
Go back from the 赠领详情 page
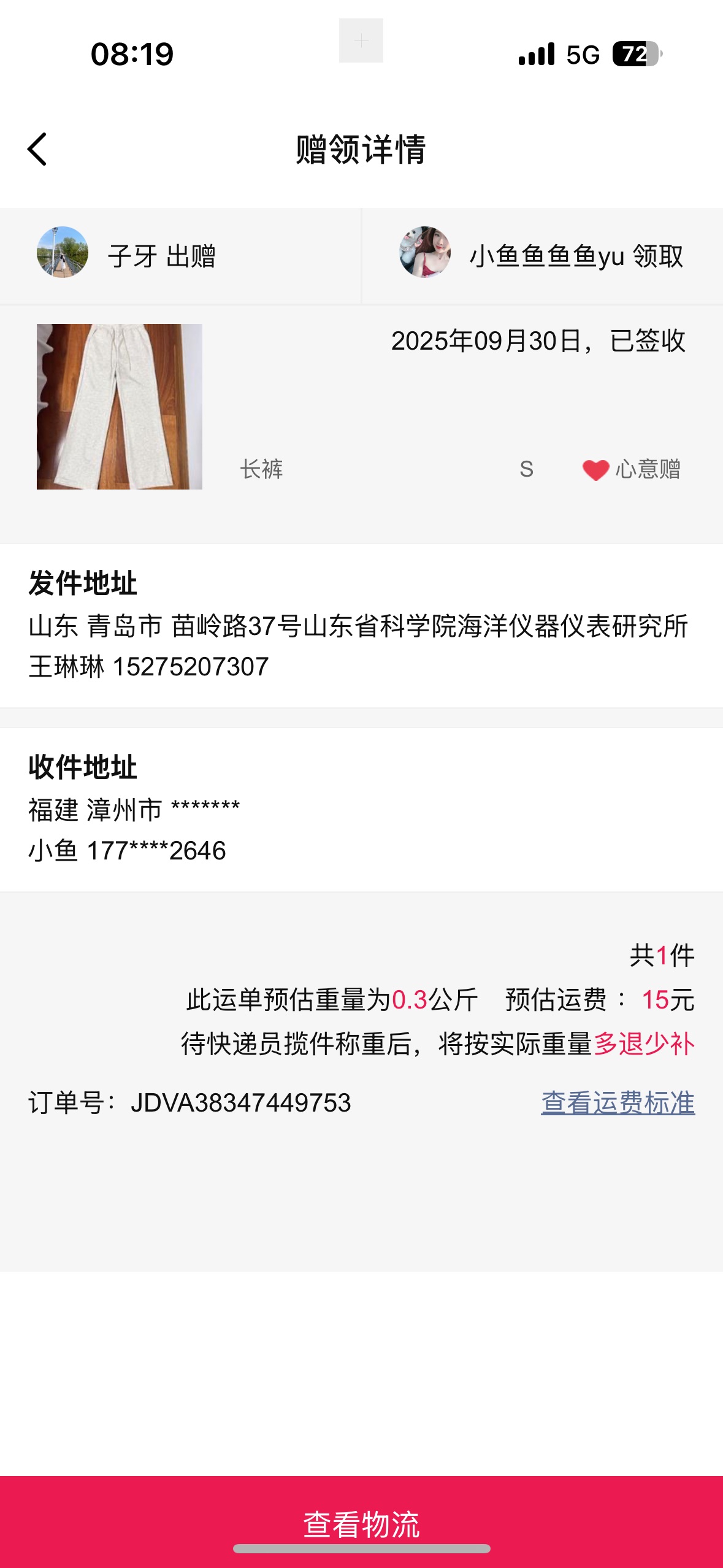(x=37, y=149)
